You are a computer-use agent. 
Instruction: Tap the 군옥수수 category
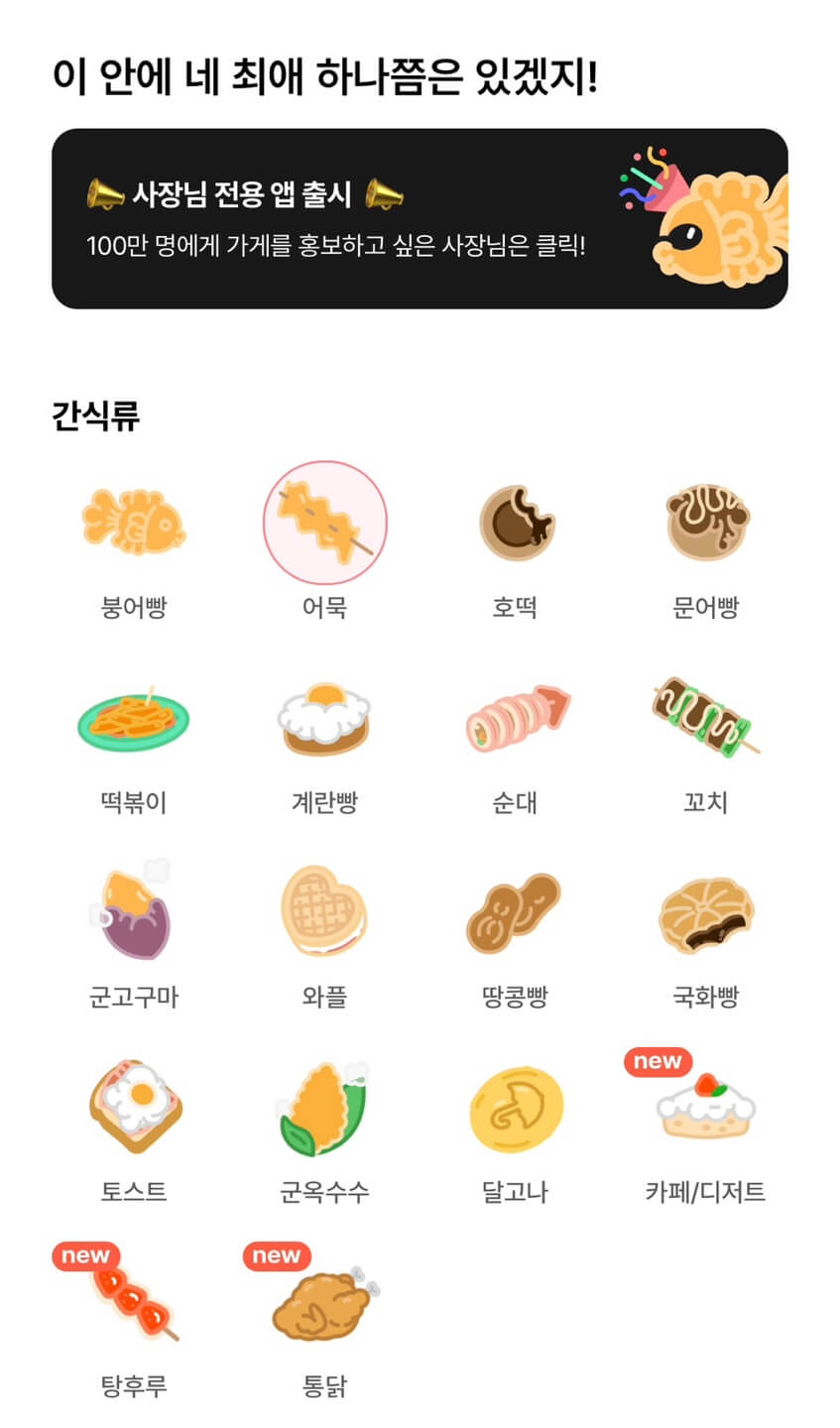tap(324, 1128)
